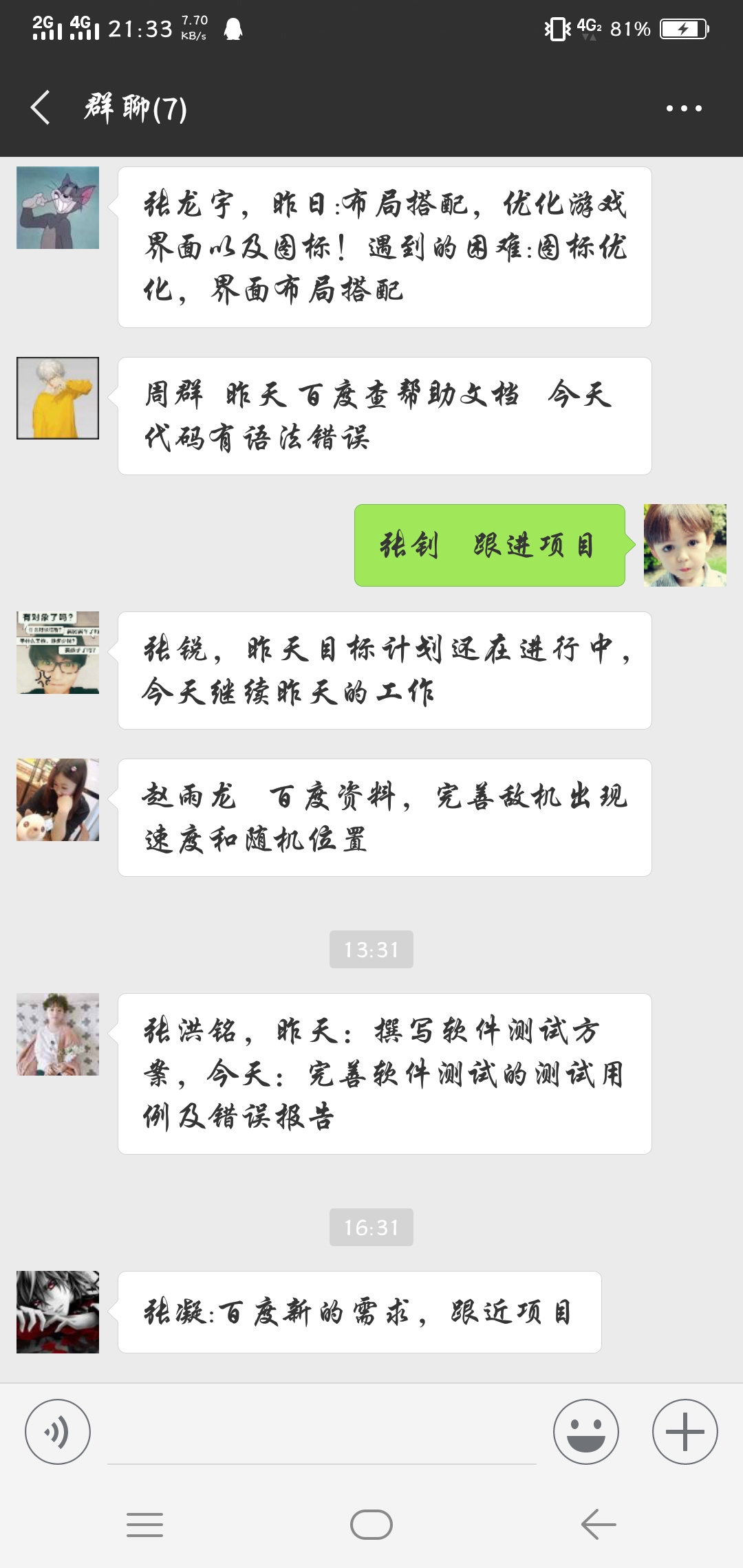Tap the system home button
743x1568 pixels.
pos(371,1525)
